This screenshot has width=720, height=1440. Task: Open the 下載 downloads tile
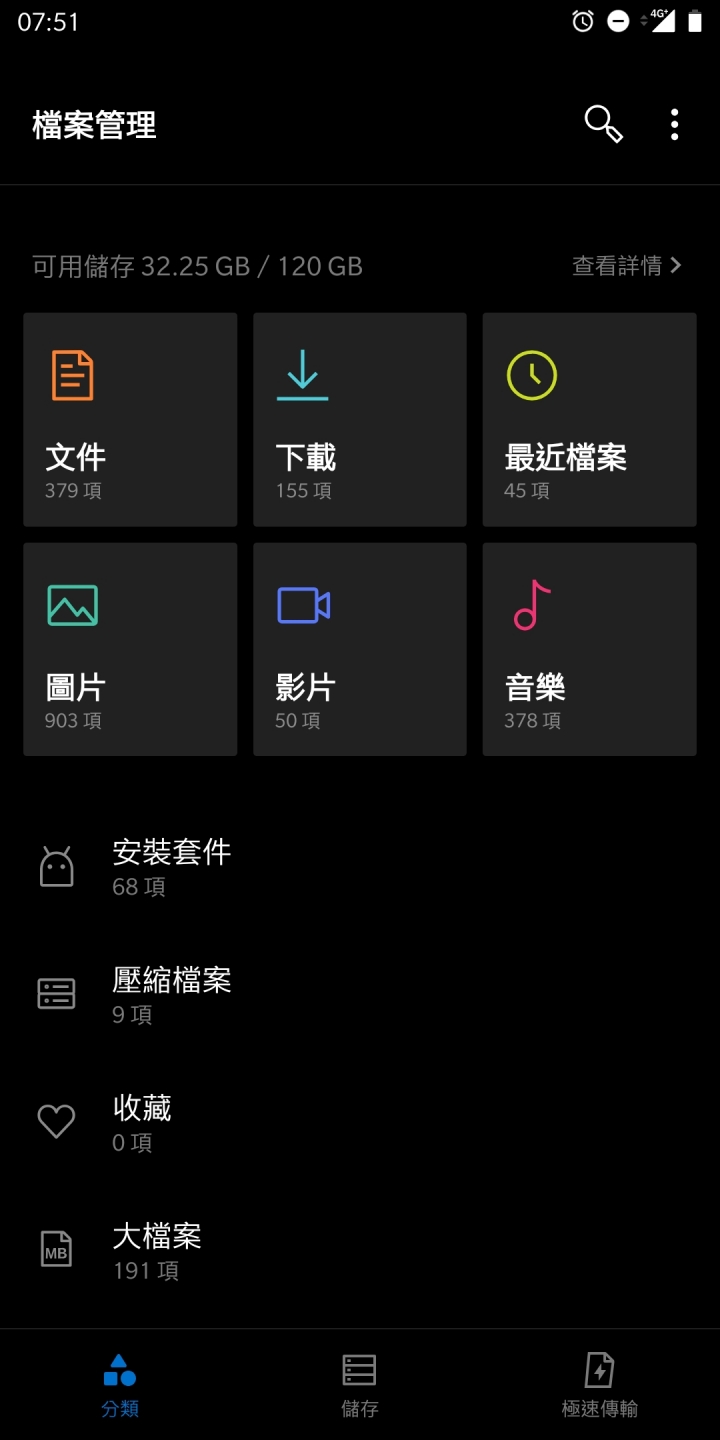pos(360,420)
